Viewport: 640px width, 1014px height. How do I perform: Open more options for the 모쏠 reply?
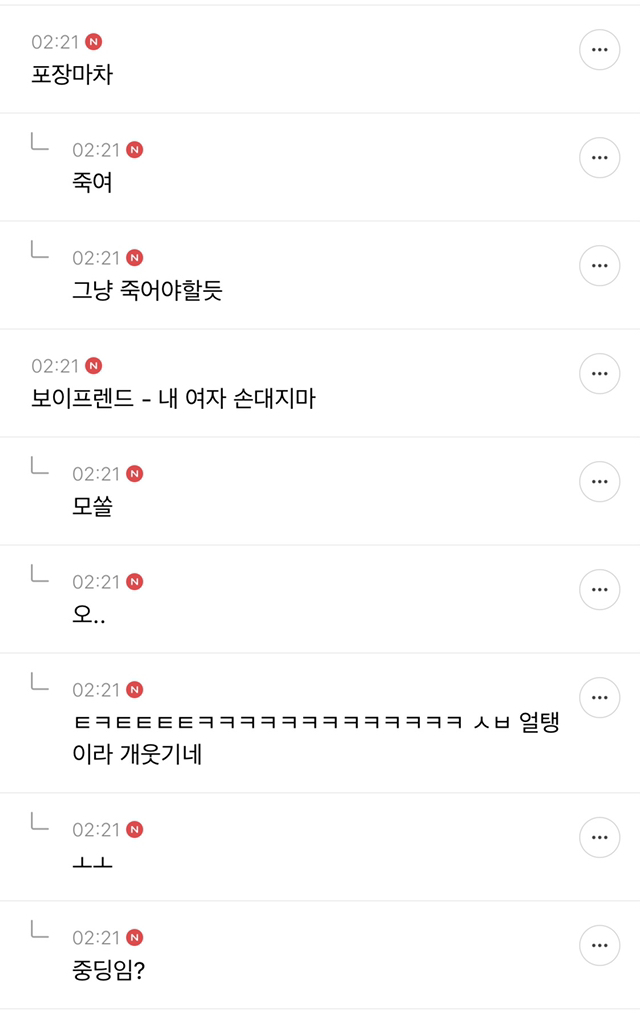coord(599,482)
